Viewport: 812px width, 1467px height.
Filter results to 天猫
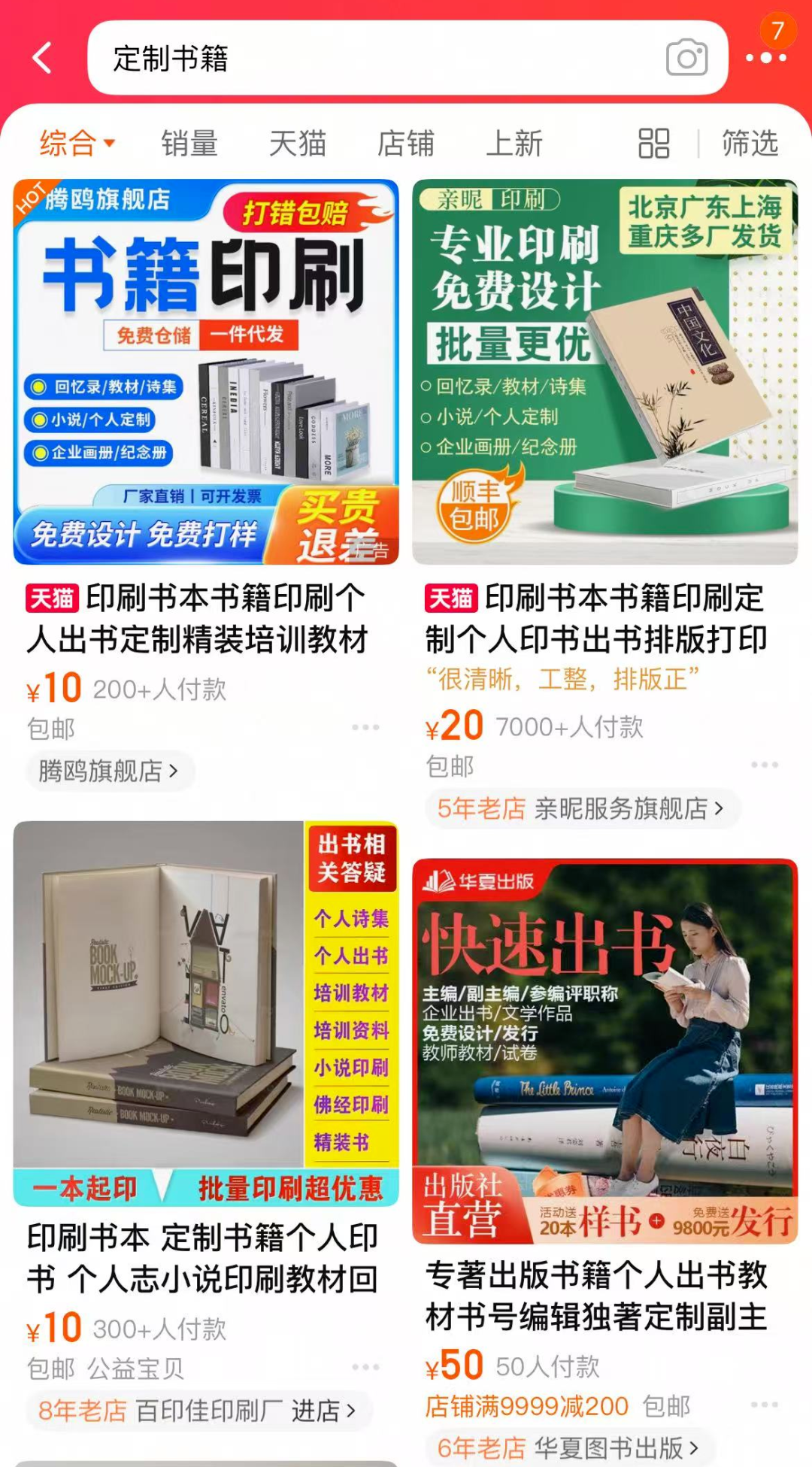pos(298,143)
